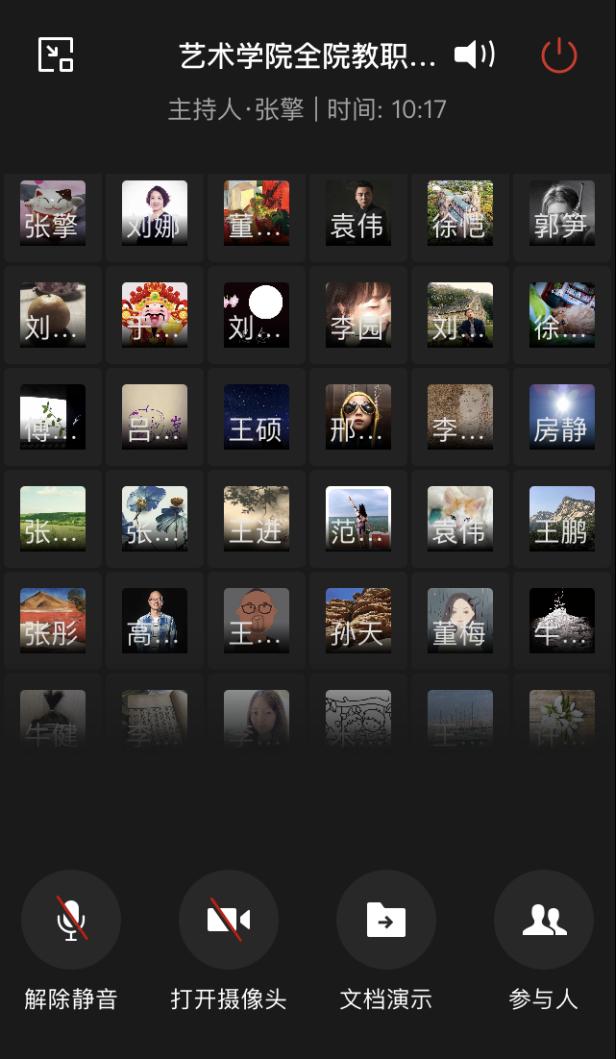The width and height of the screenshot is (616, 1059).
Task: Tap 王鹏's participant tile
Action: click(x=562, y=519)
